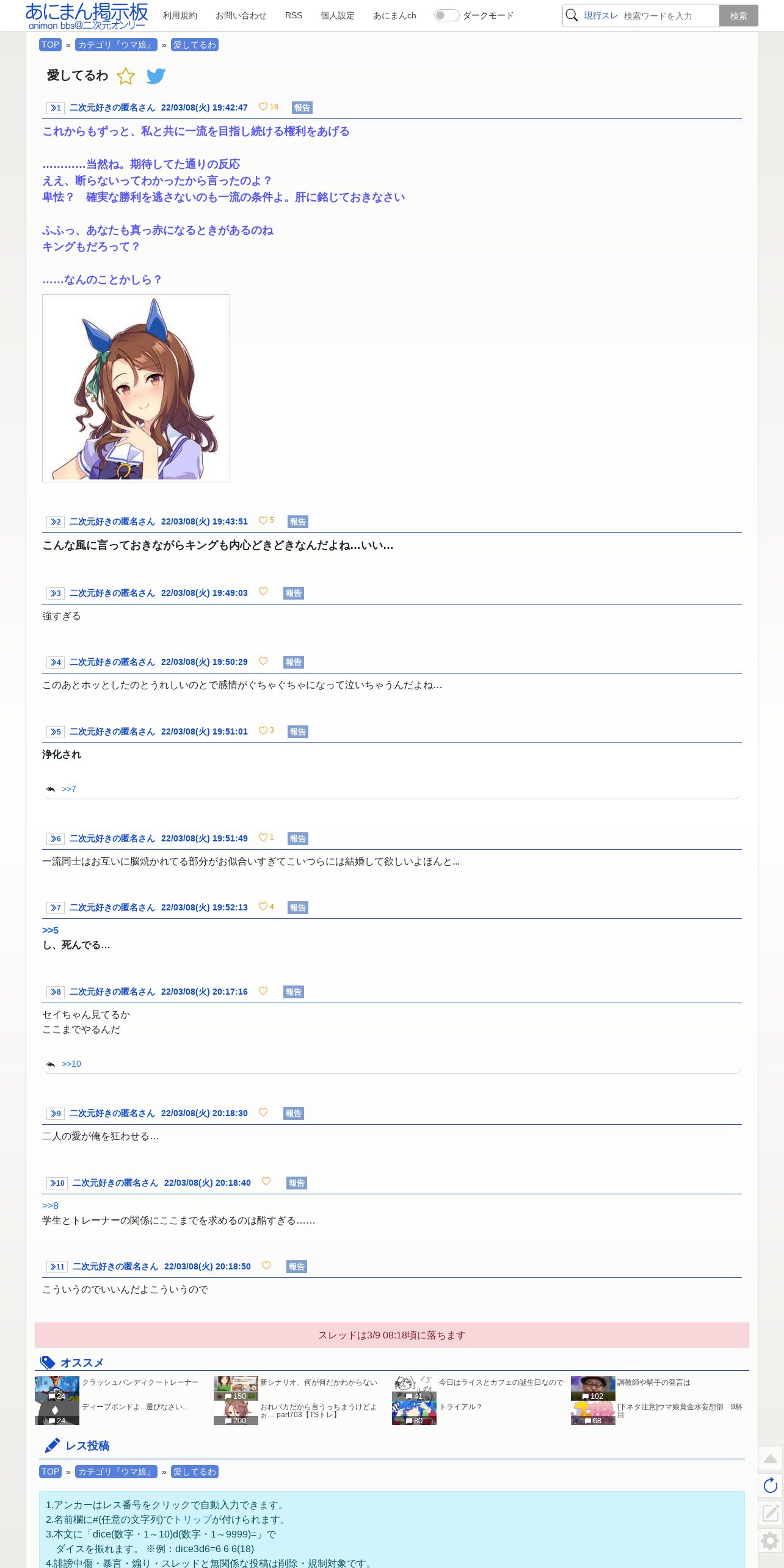
Task: Tap post number 3 to anchor it
Action: [56, 593]
